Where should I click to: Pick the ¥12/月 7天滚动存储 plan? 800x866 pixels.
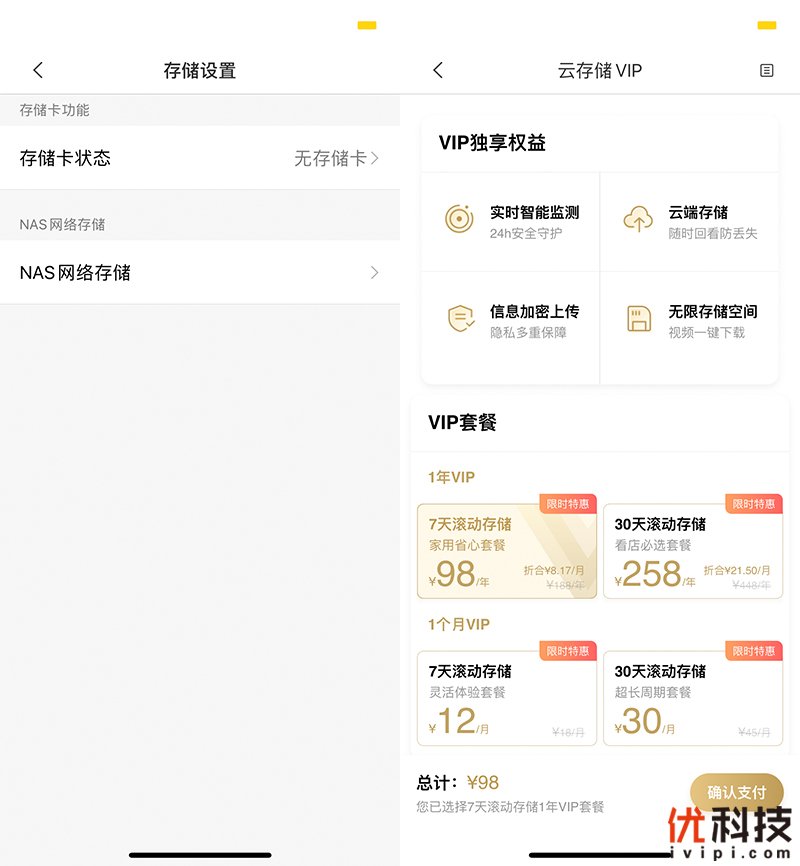[x=506, y=699]
